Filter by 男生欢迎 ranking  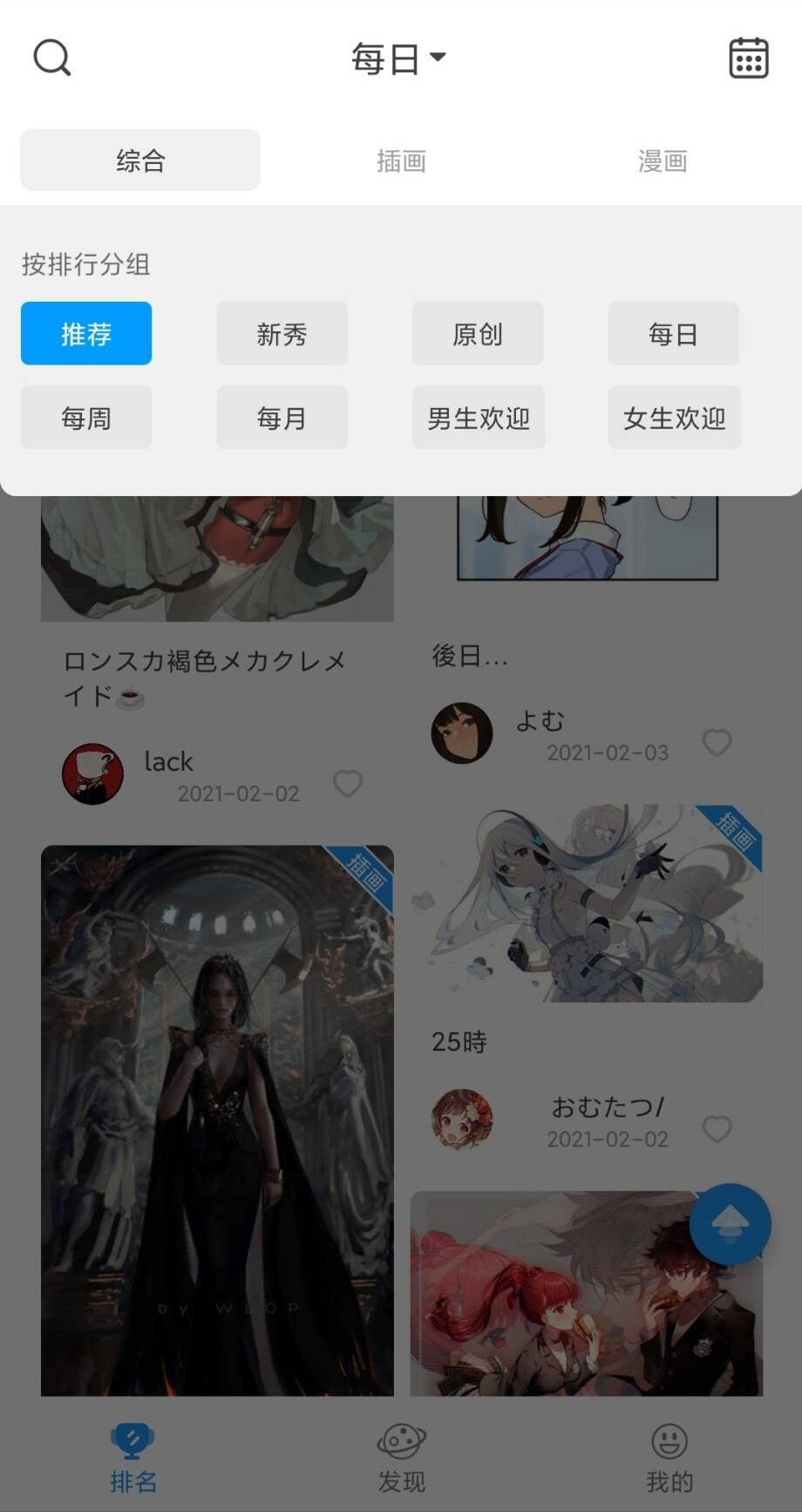[x=478, y=418]
